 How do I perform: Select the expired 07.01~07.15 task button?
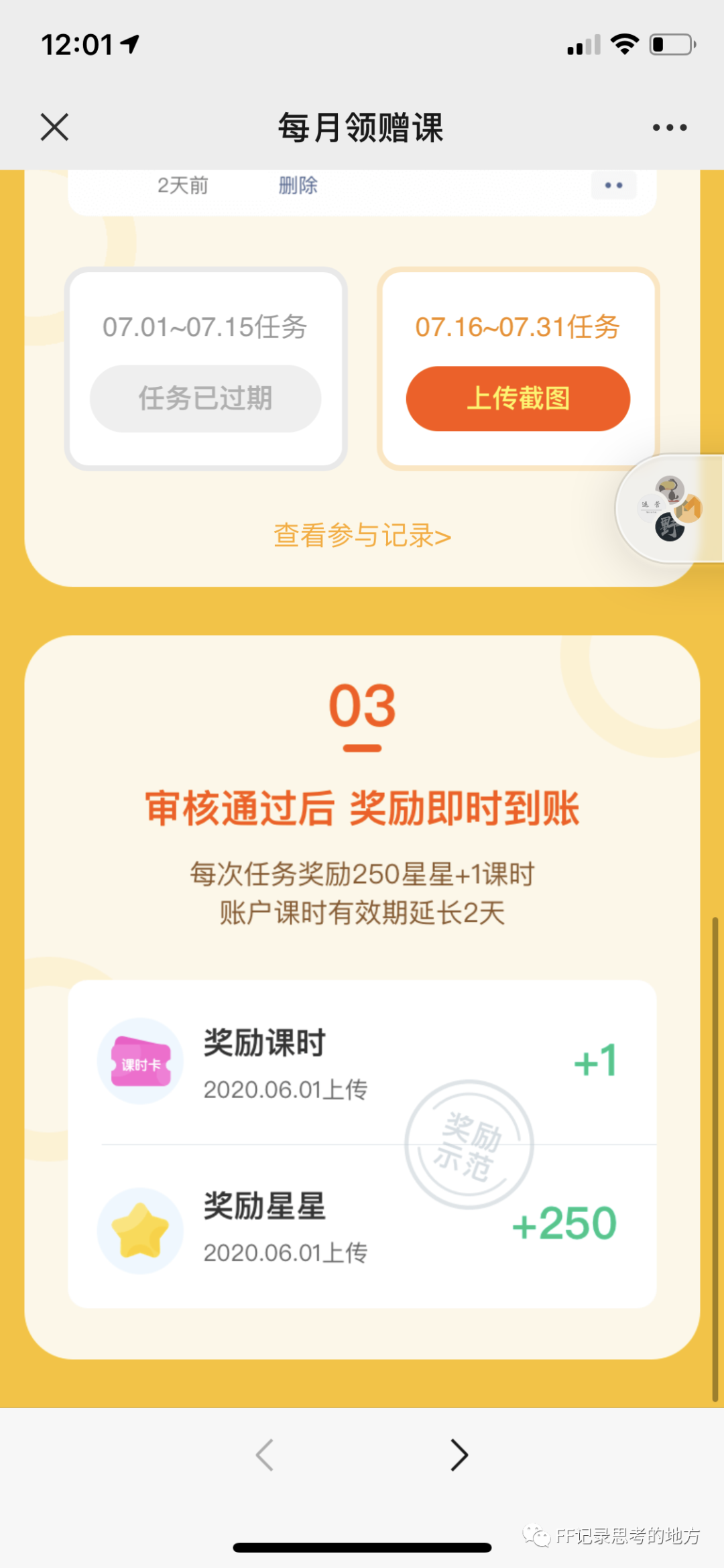tap(205, 399)
